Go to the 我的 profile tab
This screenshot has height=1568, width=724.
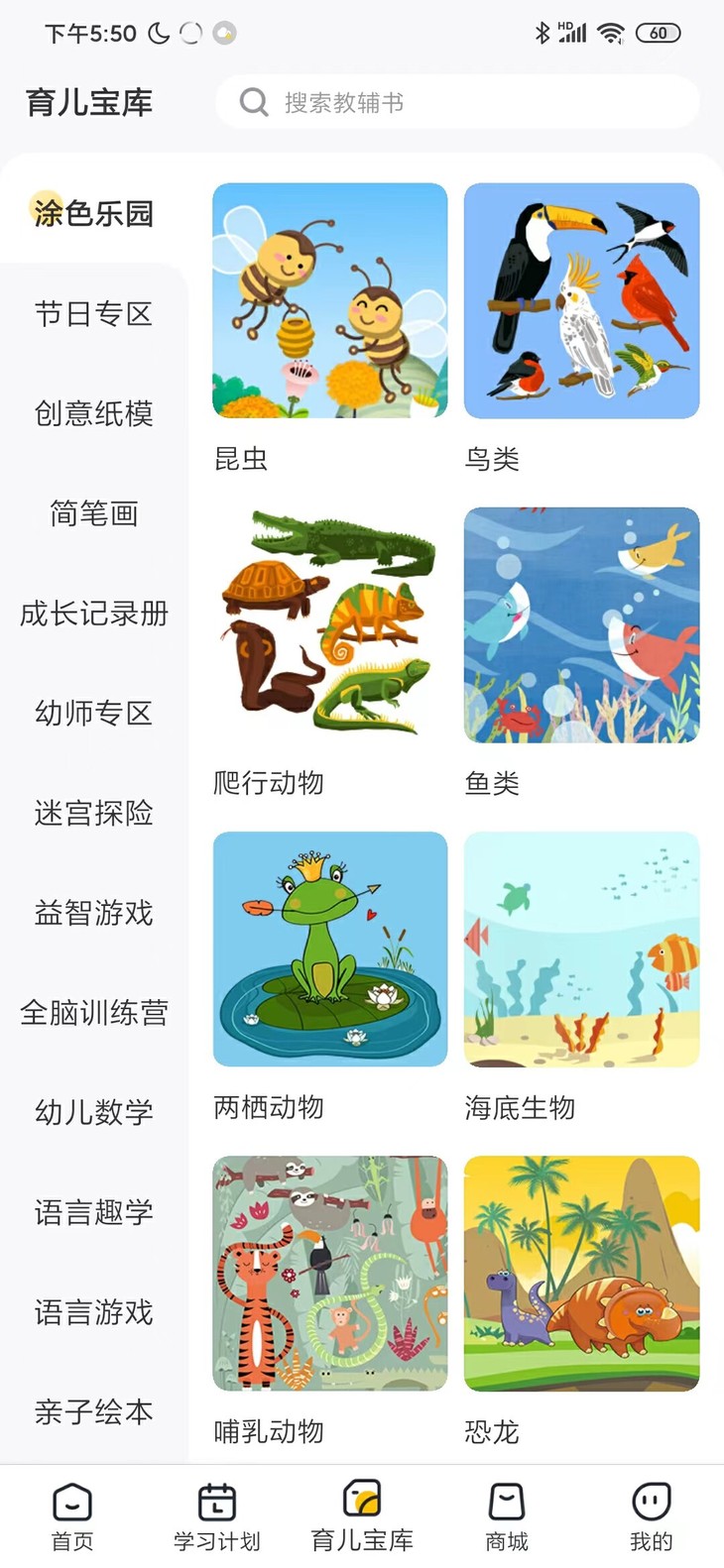(652, 1516)
